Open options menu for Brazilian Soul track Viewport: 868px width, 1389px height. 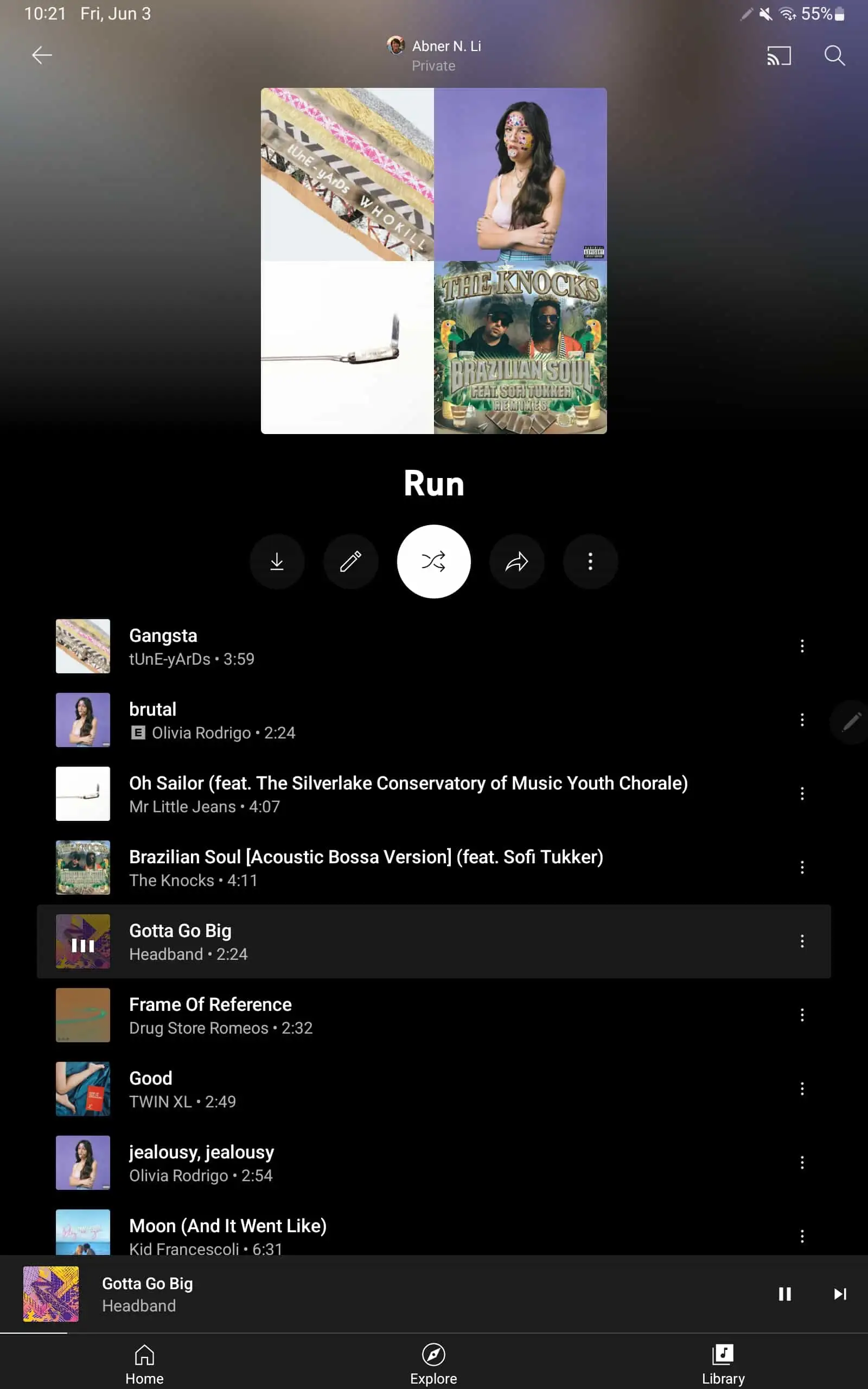(802, 867)
